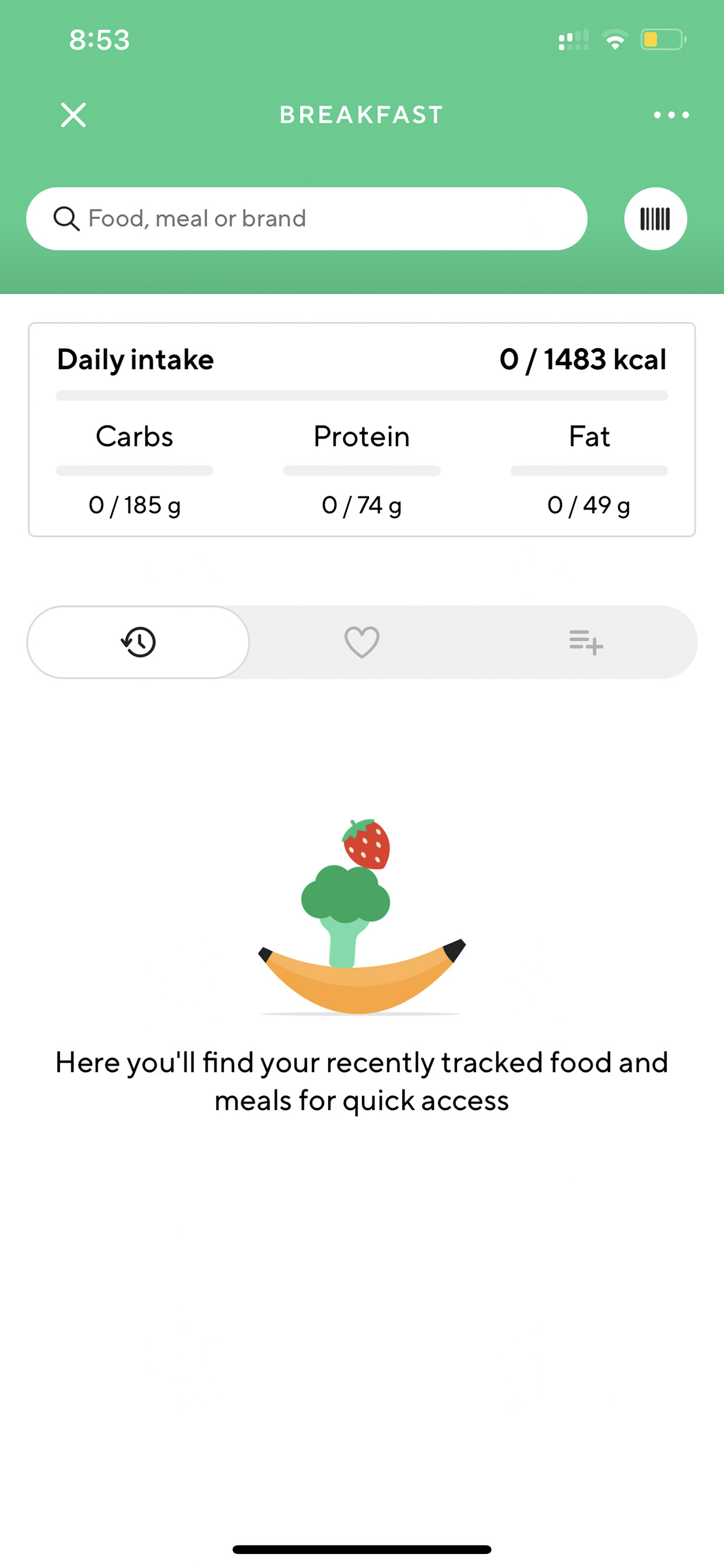724x1568 pixels.
Task: Switch to the recent history tab
Action: pos(138,642)
